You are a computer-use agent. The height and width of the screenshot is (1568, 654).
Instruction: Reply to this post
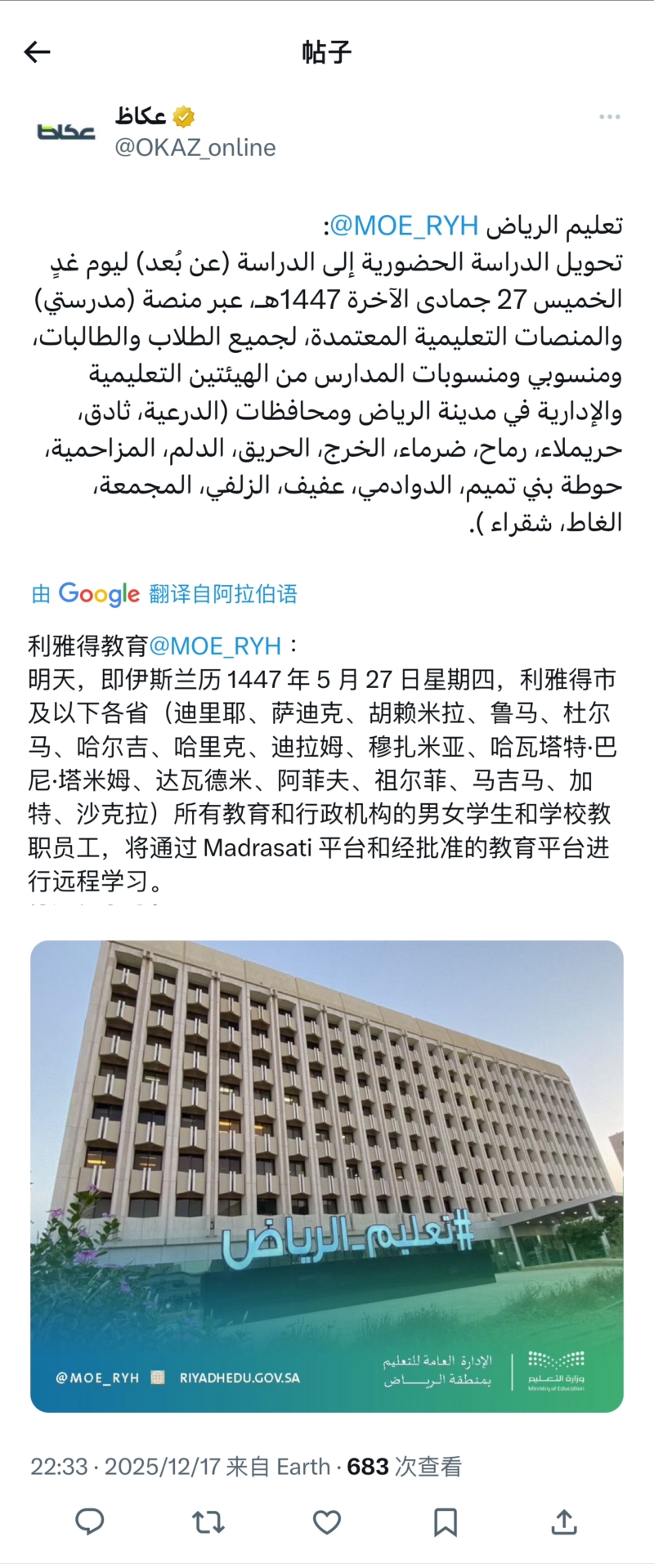[90, 1521]
